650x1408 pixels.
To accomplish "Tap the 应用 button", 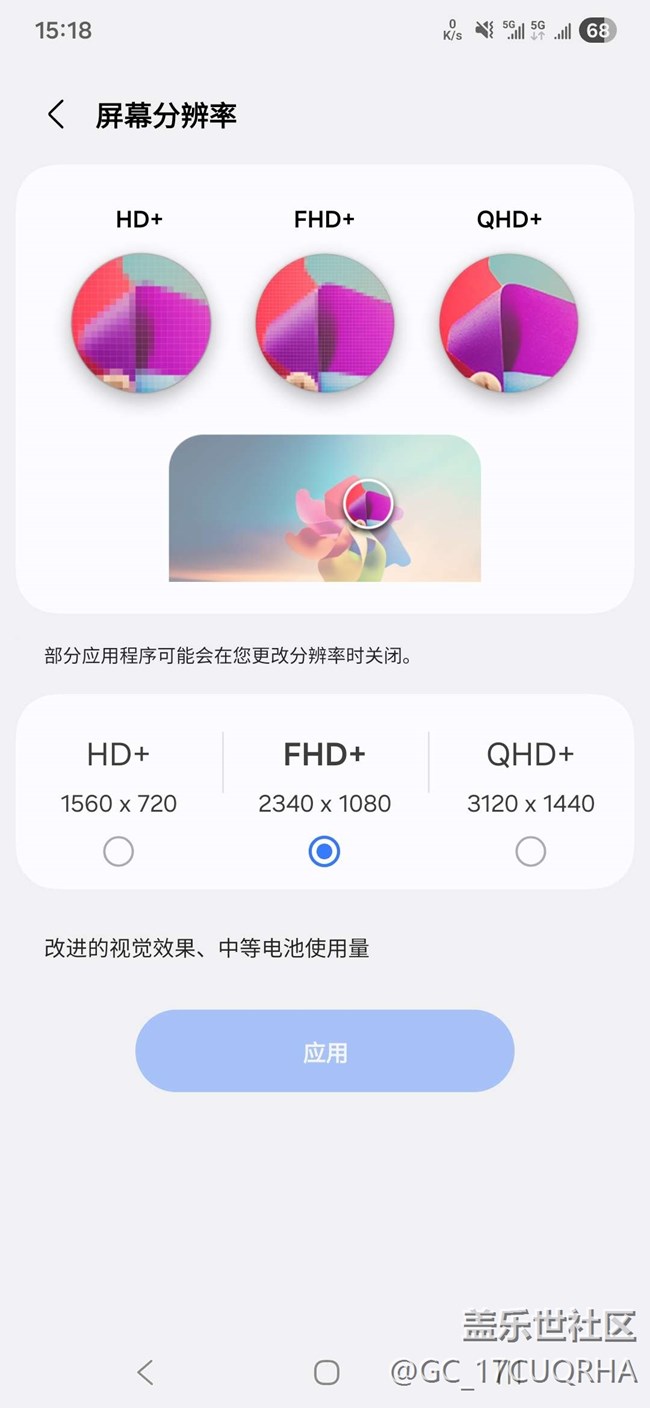I will [324, 1051].
